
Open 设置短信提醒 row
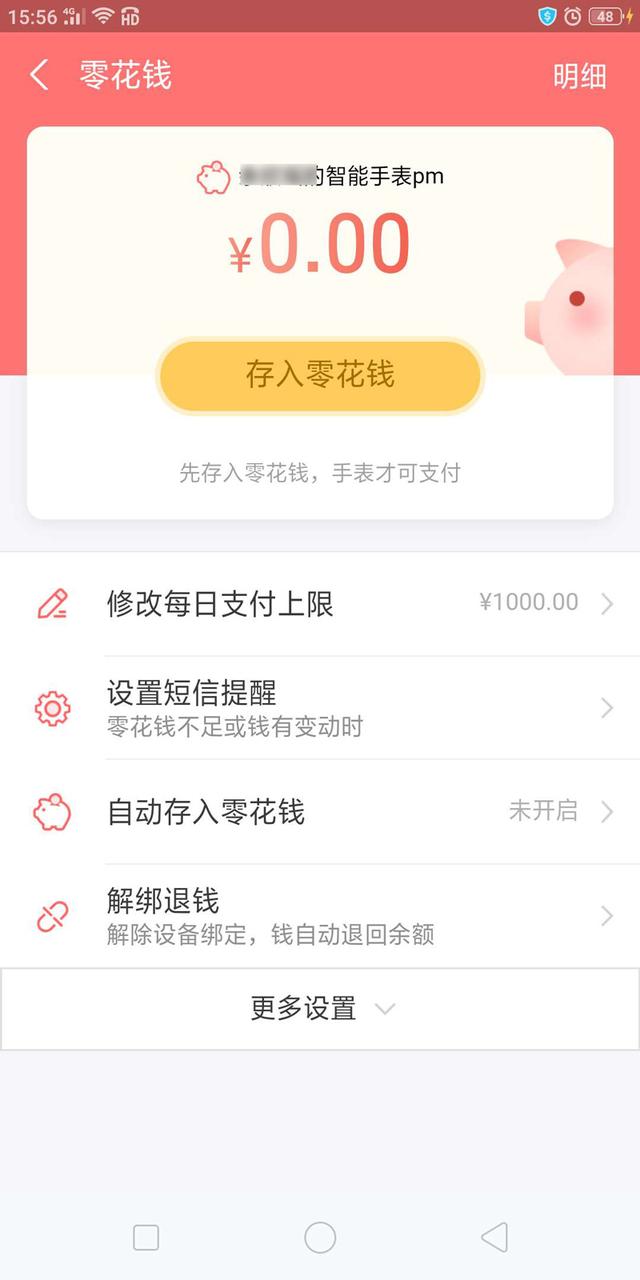click(x=320, y=708)
